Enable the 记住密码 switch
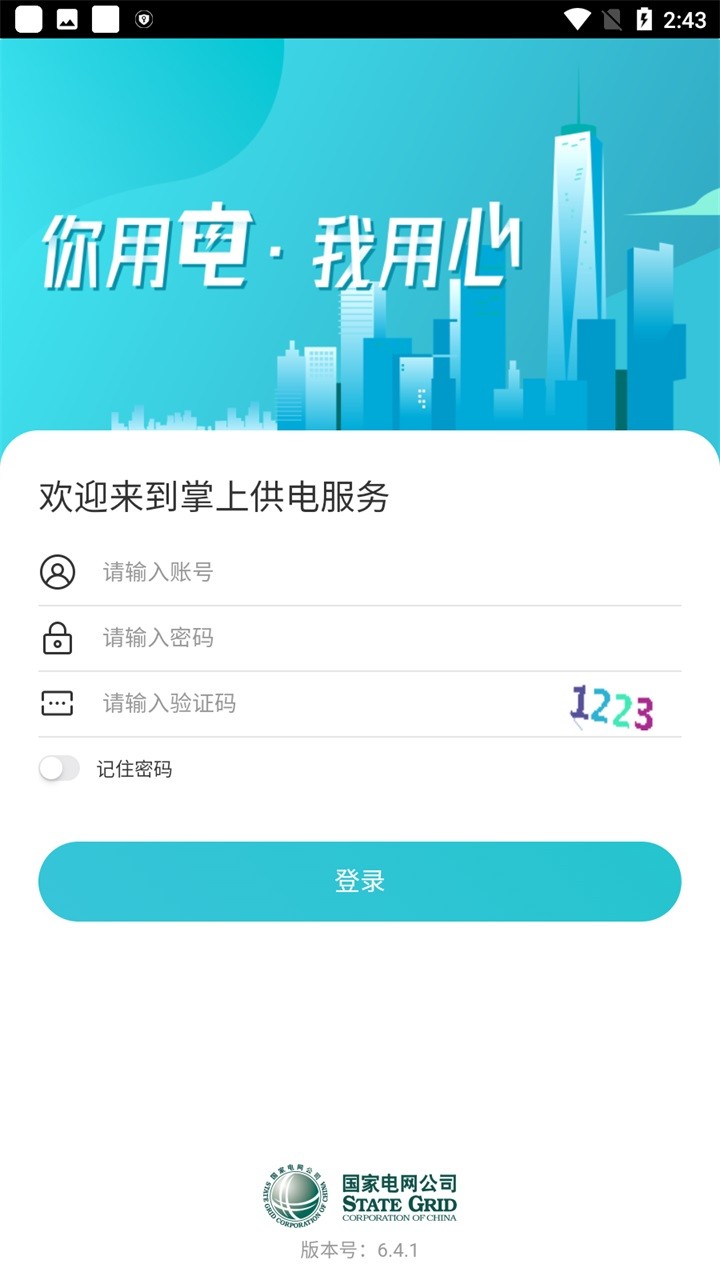This screenshot has height=1280, width=720. pos(59,769)
